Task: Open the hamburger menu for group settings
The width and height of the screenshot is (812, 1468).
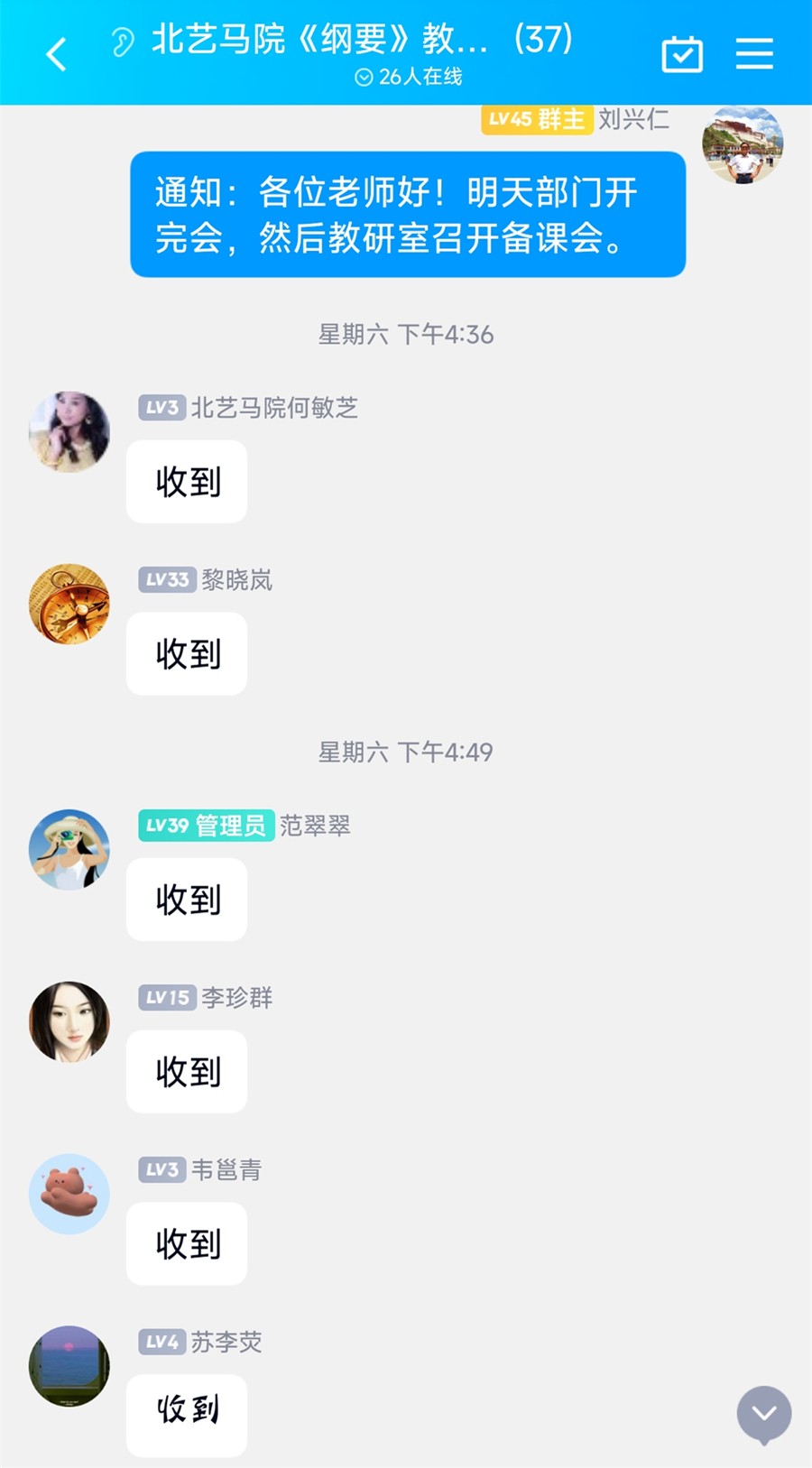Action: (x=754, y=53)
